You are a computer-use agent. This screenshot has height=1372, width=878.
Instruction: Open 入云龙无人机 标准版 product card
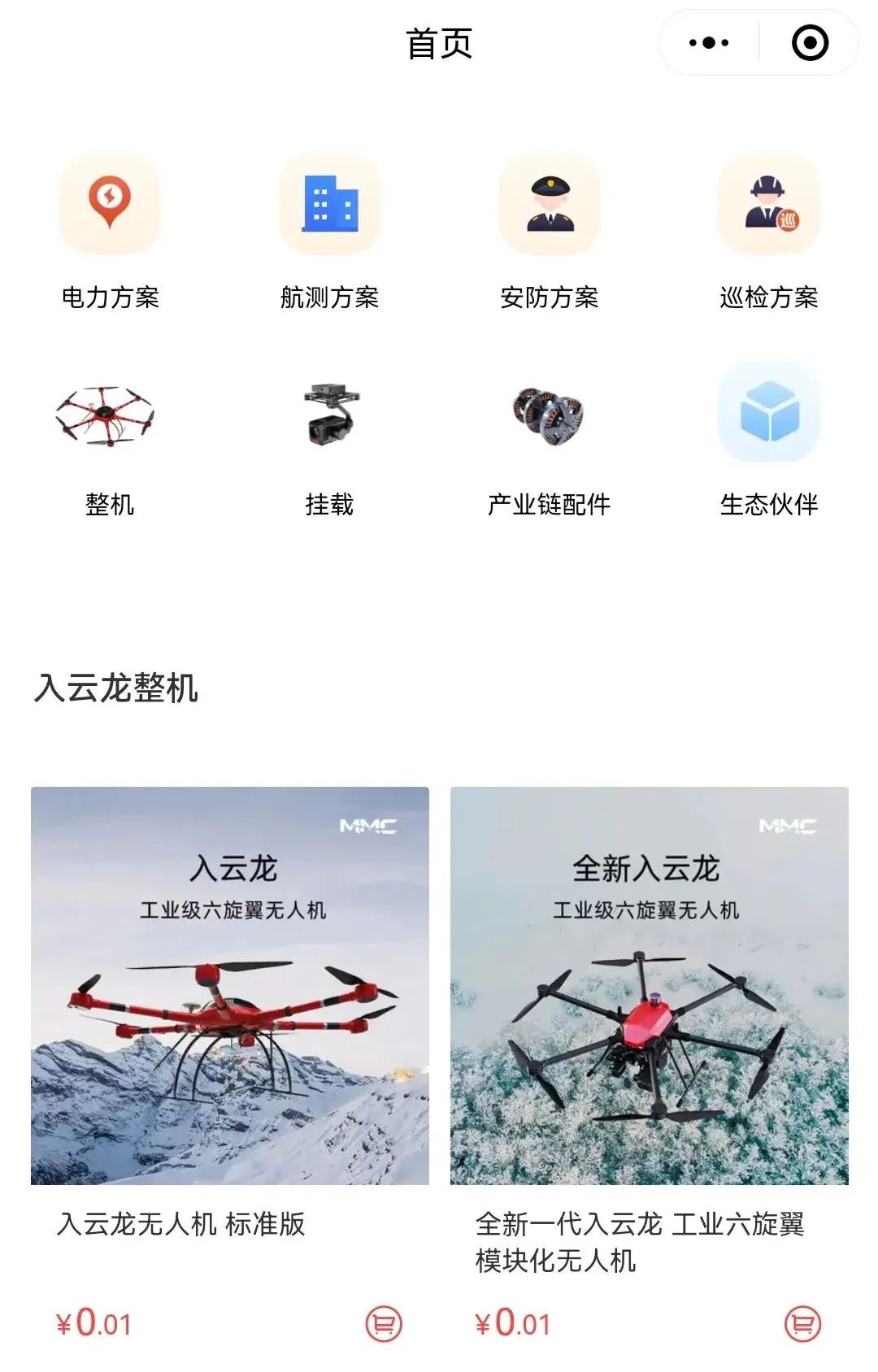(x=230, y=985)
